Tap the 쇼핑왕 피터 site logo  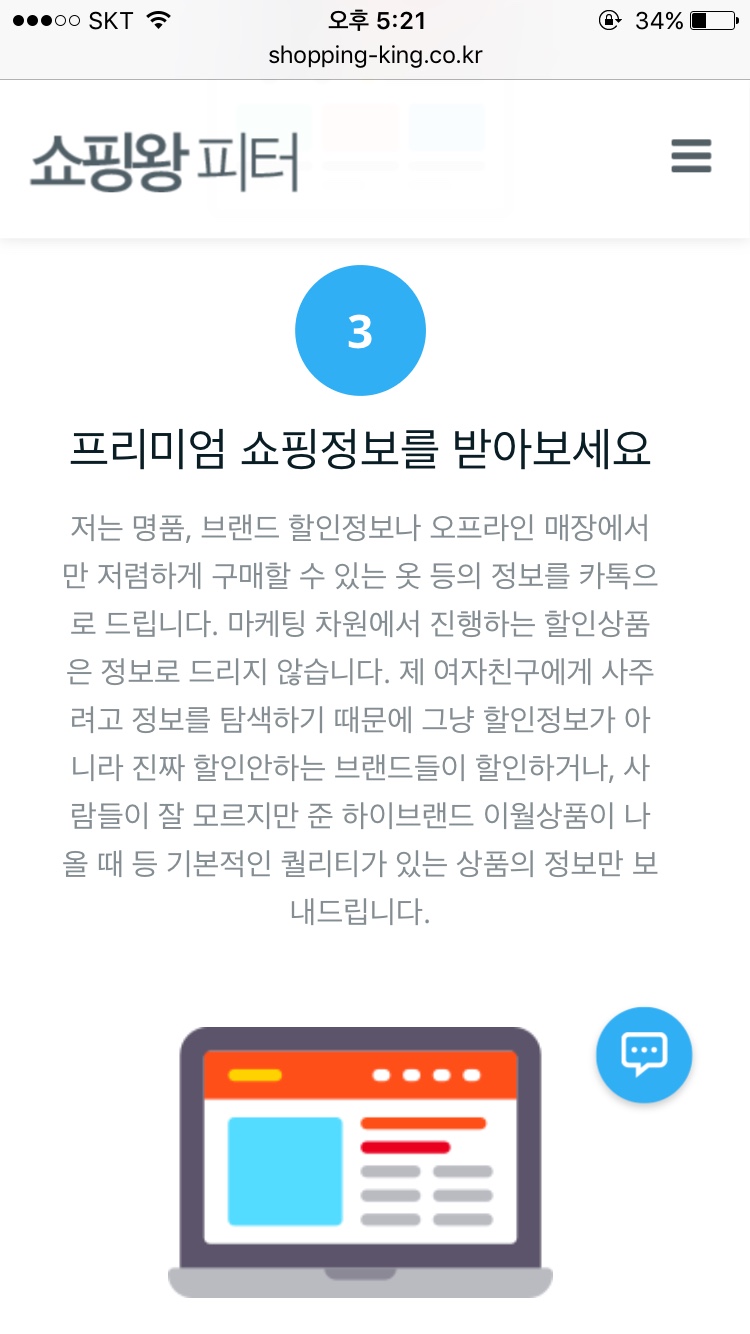tap(164, 160)
